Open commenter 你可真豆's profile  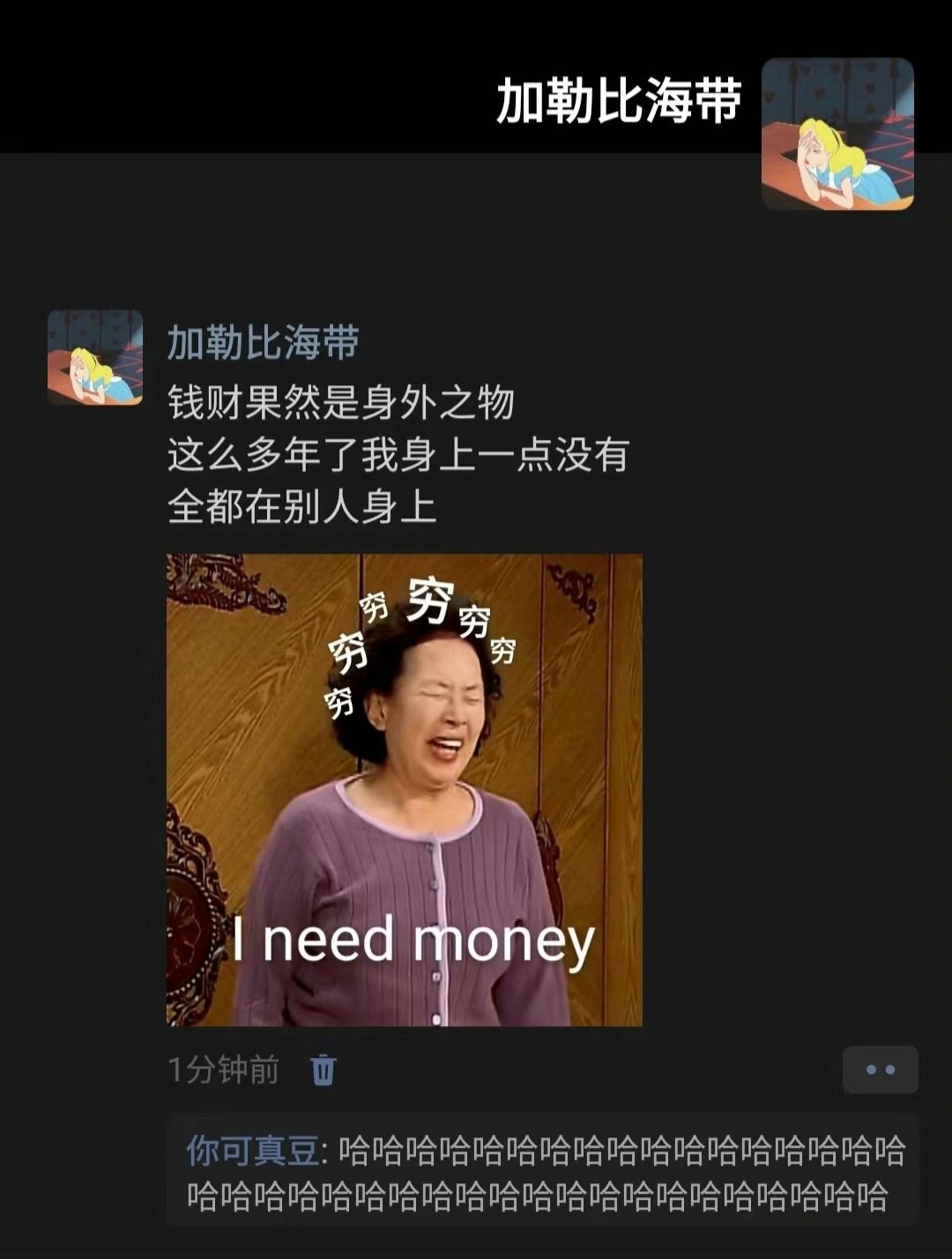252,1151
